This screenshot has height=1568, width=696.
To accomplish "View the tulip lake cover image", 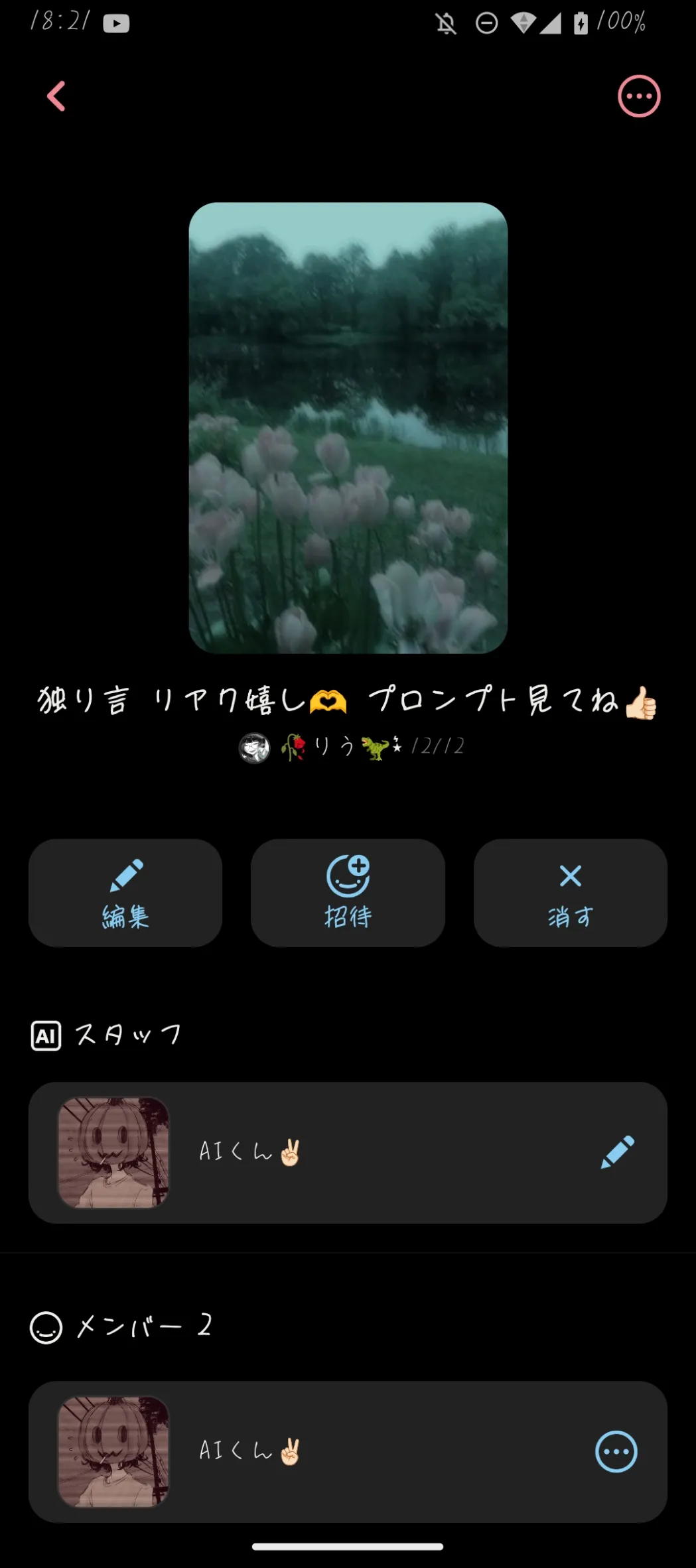I will pos(348,428).
